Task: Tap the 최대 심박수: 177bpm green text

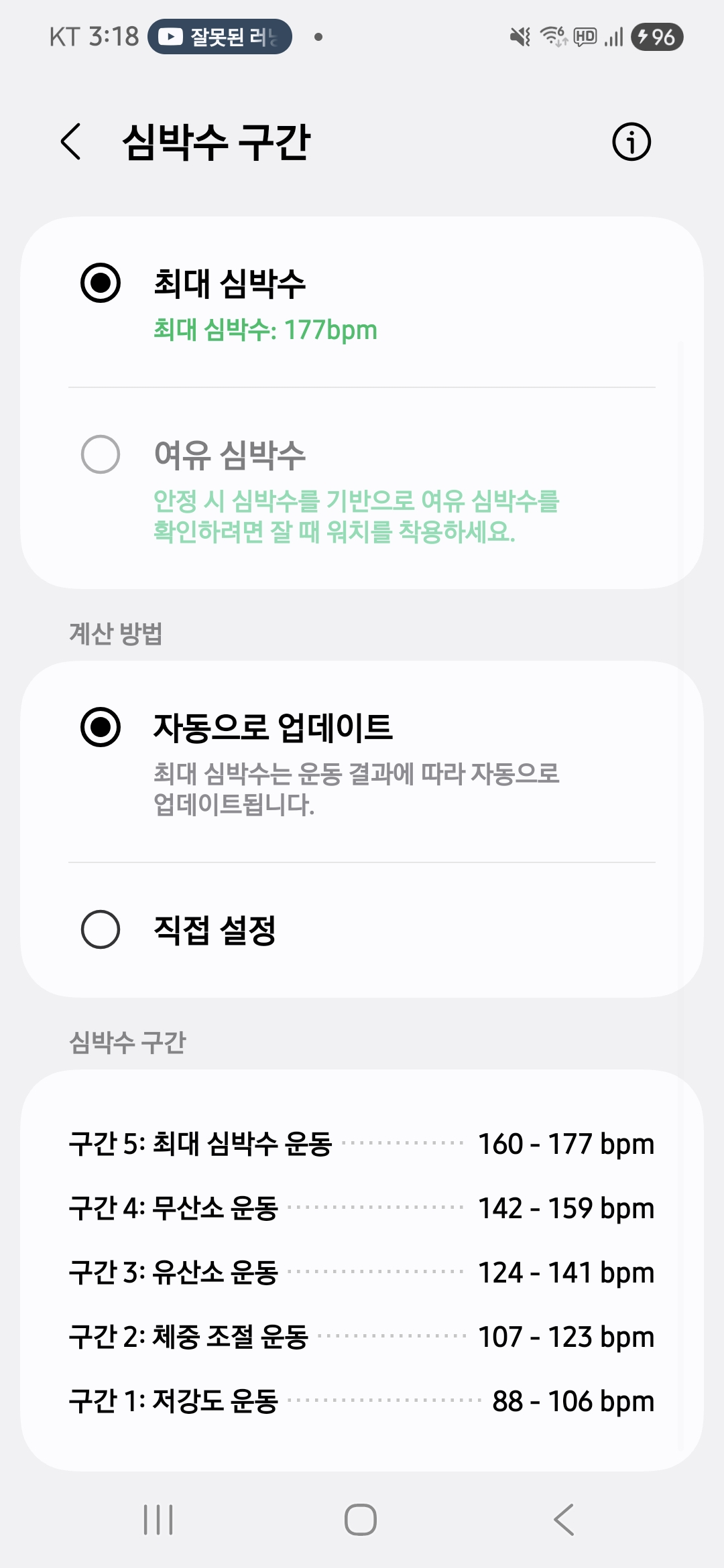Action: point(264,330)
